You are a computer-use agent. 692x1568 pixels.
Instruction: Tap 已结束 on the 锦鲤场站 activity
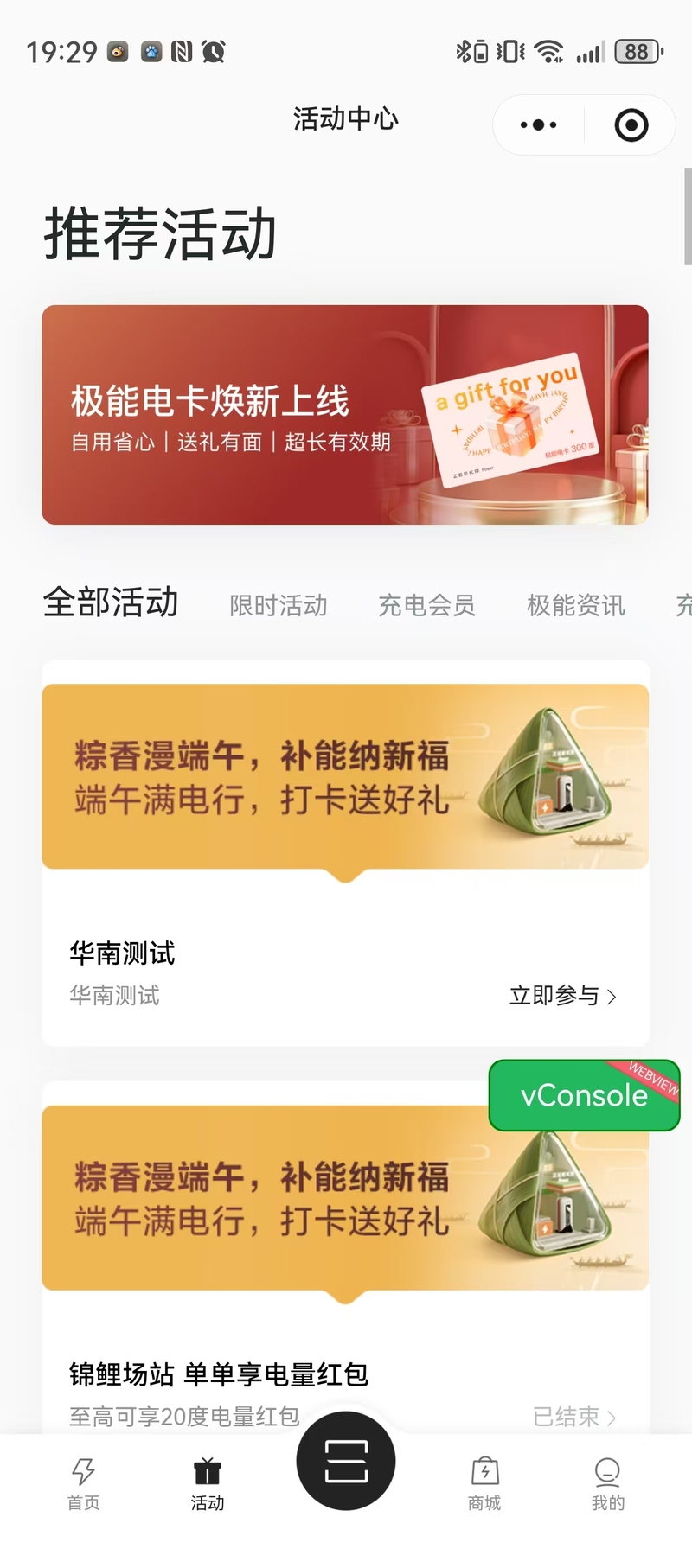[x=573, y=1417]
